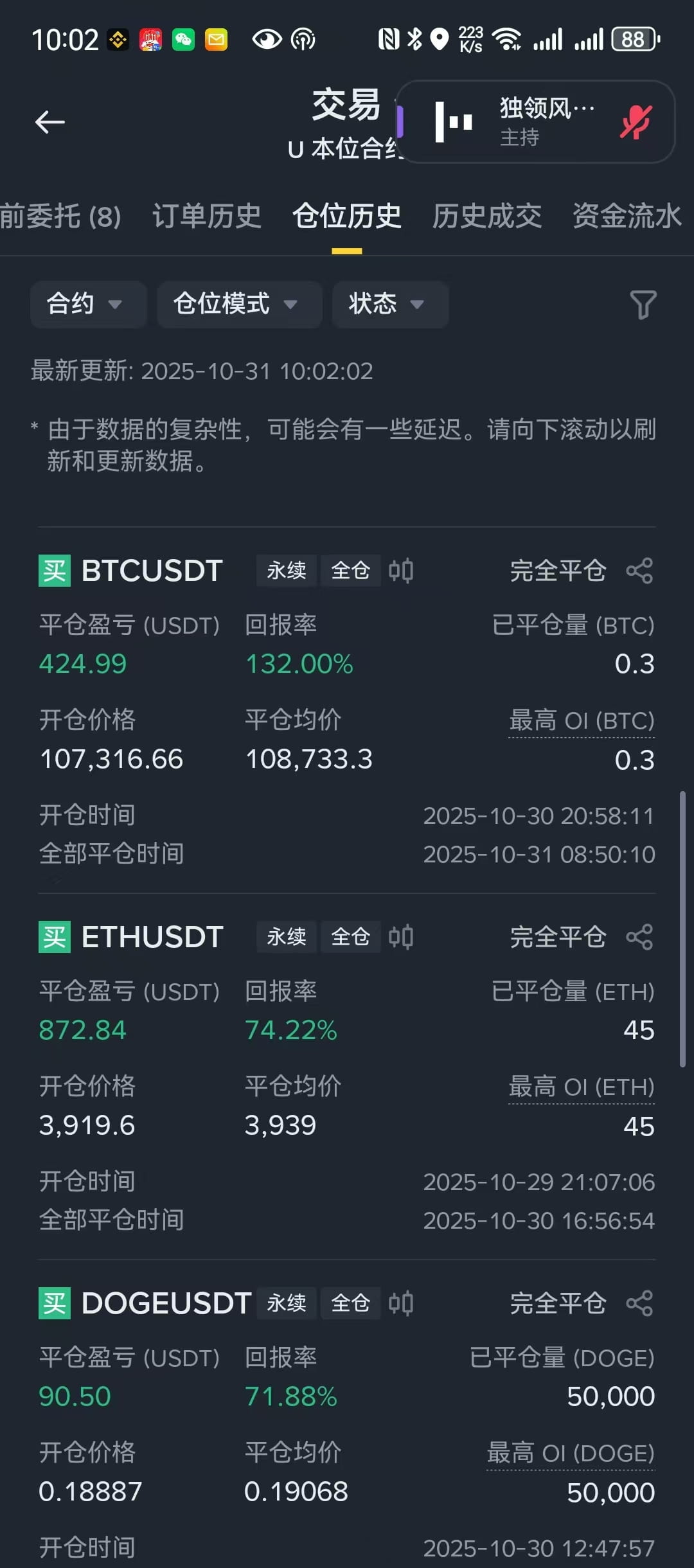The width and height of the screenshot is (694, 1568).
Task: Open the ETHUSDT candlestick chart icon
Action: coord(401,937)
